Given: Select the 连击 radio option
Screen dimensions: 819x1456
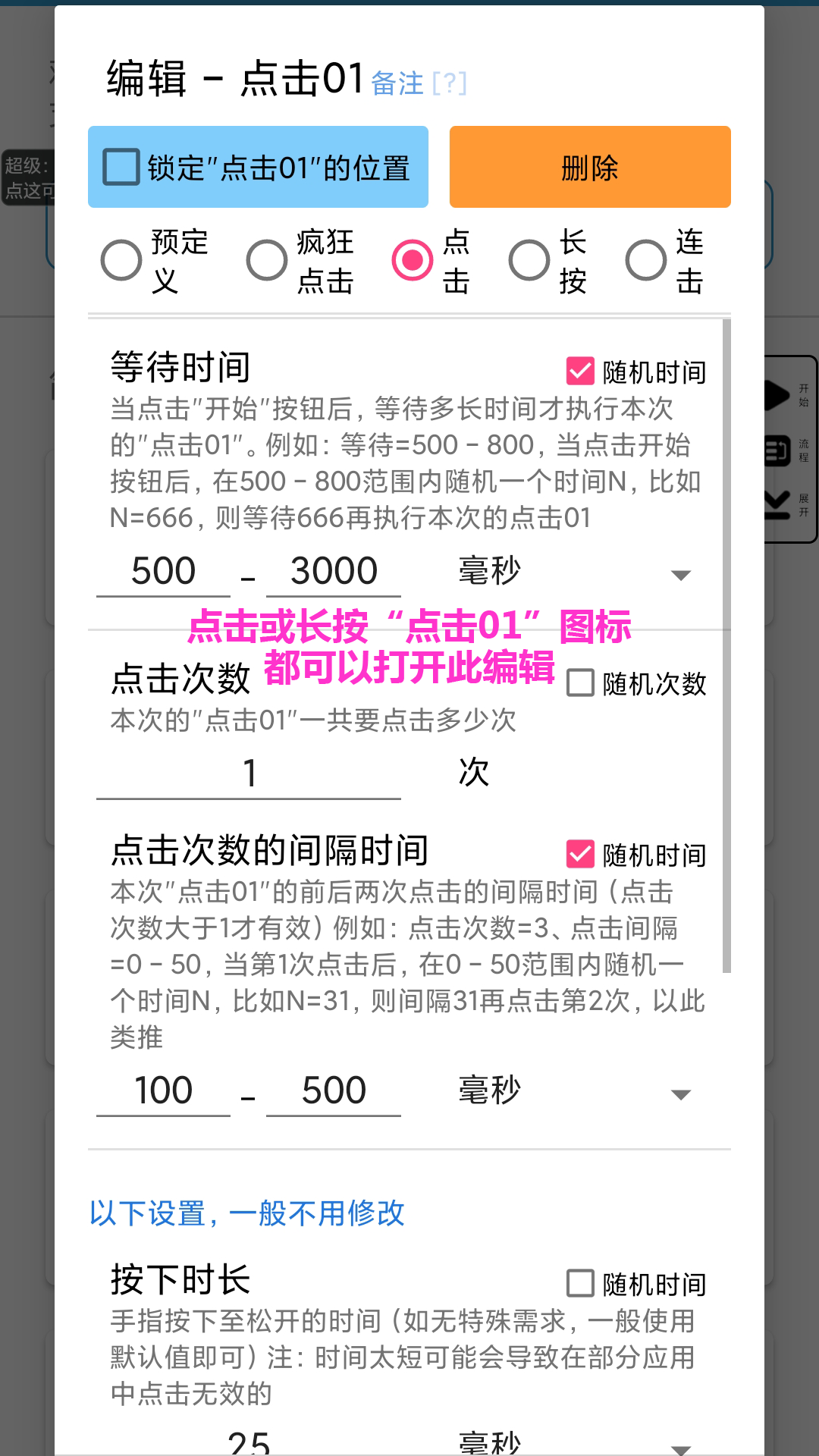Looking at the screenshot, I should 646,261.
